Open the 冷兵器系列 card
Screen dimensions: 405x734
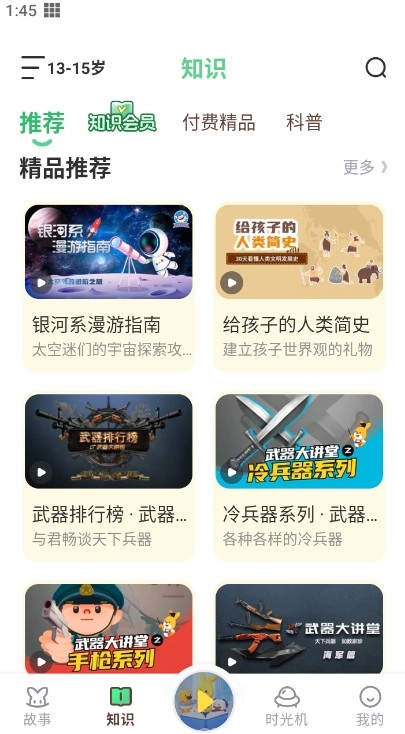[x=299, y=476]
